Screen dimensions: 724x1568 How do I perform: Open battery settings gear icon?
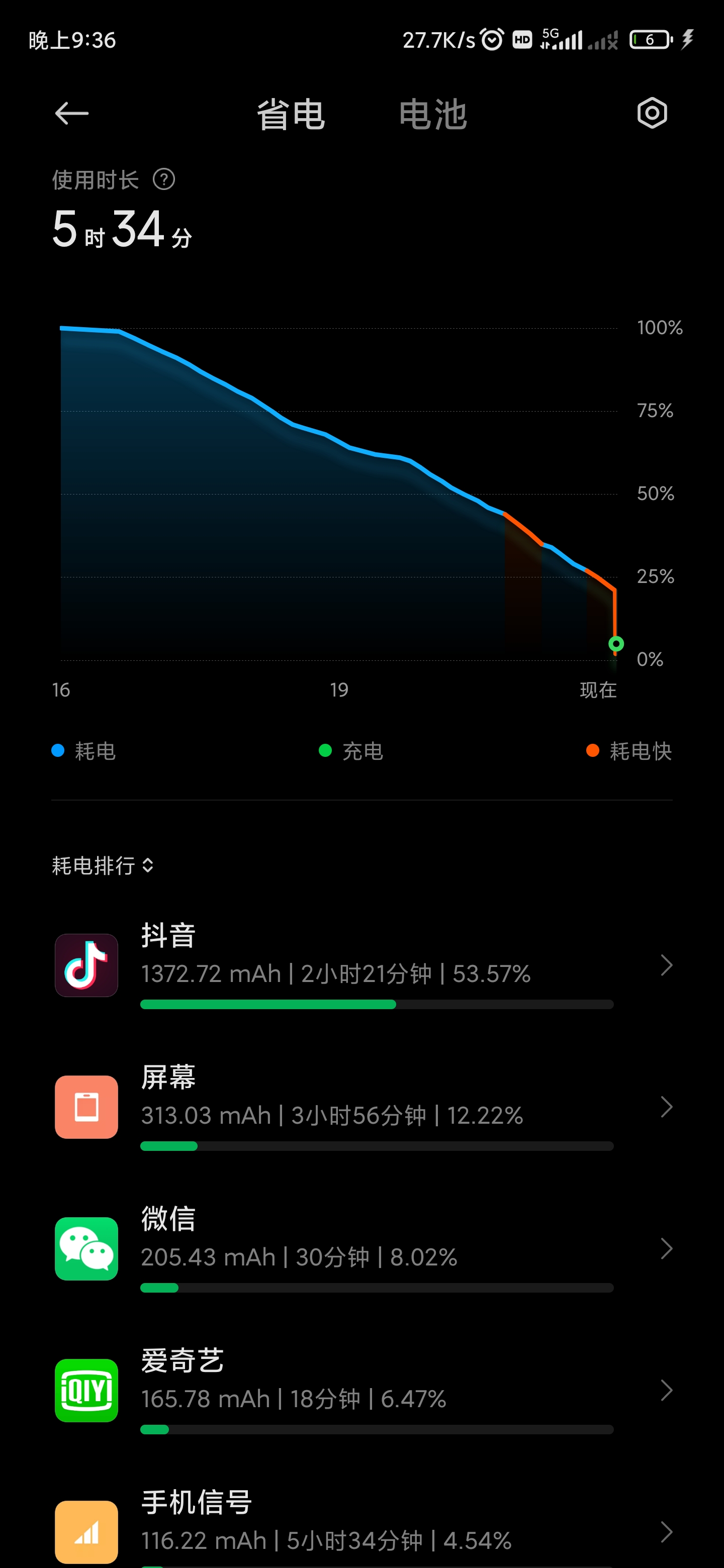(x=652, y=113)
